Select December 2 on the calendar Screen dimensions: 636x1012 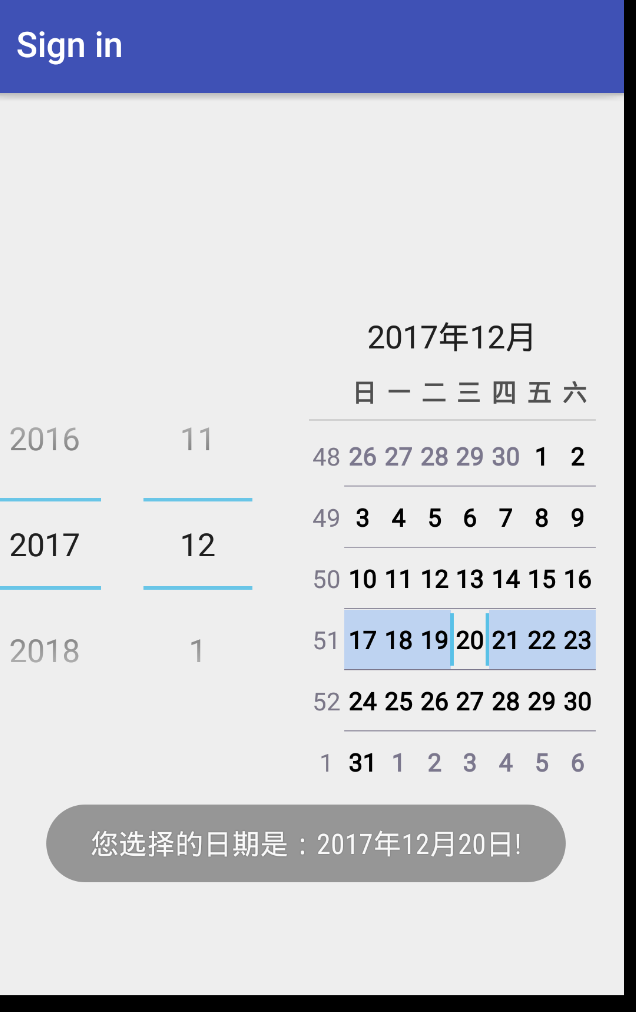click(577, 457)
